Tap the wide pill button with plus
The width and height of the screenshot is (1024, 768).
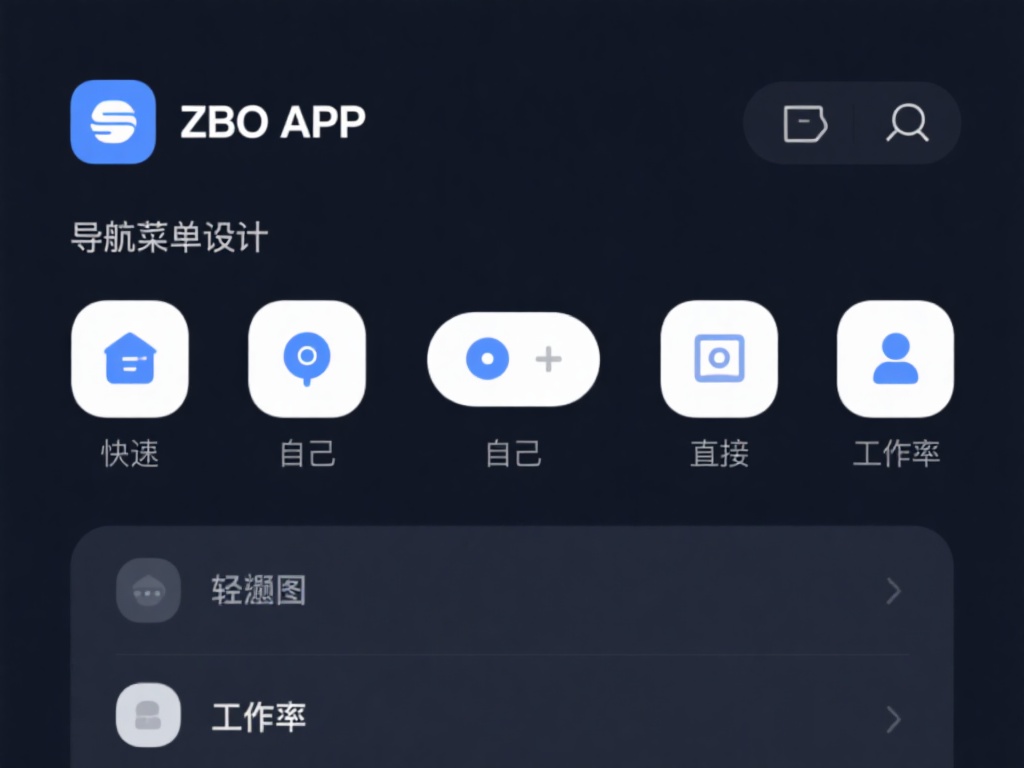pos(513,359)
